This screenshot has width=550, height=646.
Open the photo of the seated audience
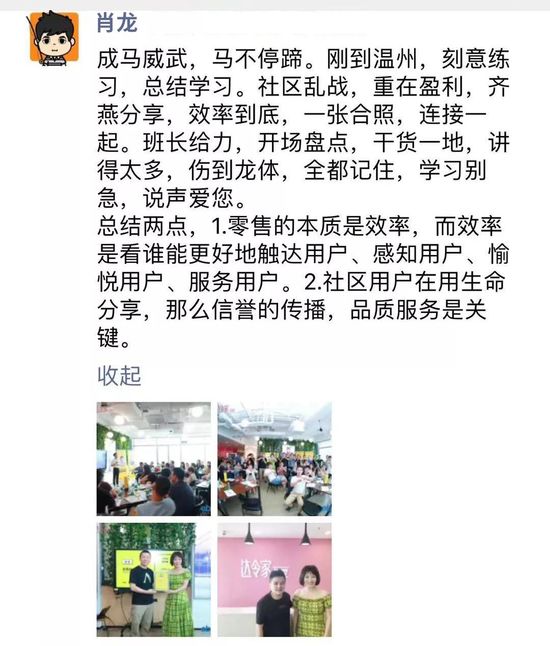(154, 459)
